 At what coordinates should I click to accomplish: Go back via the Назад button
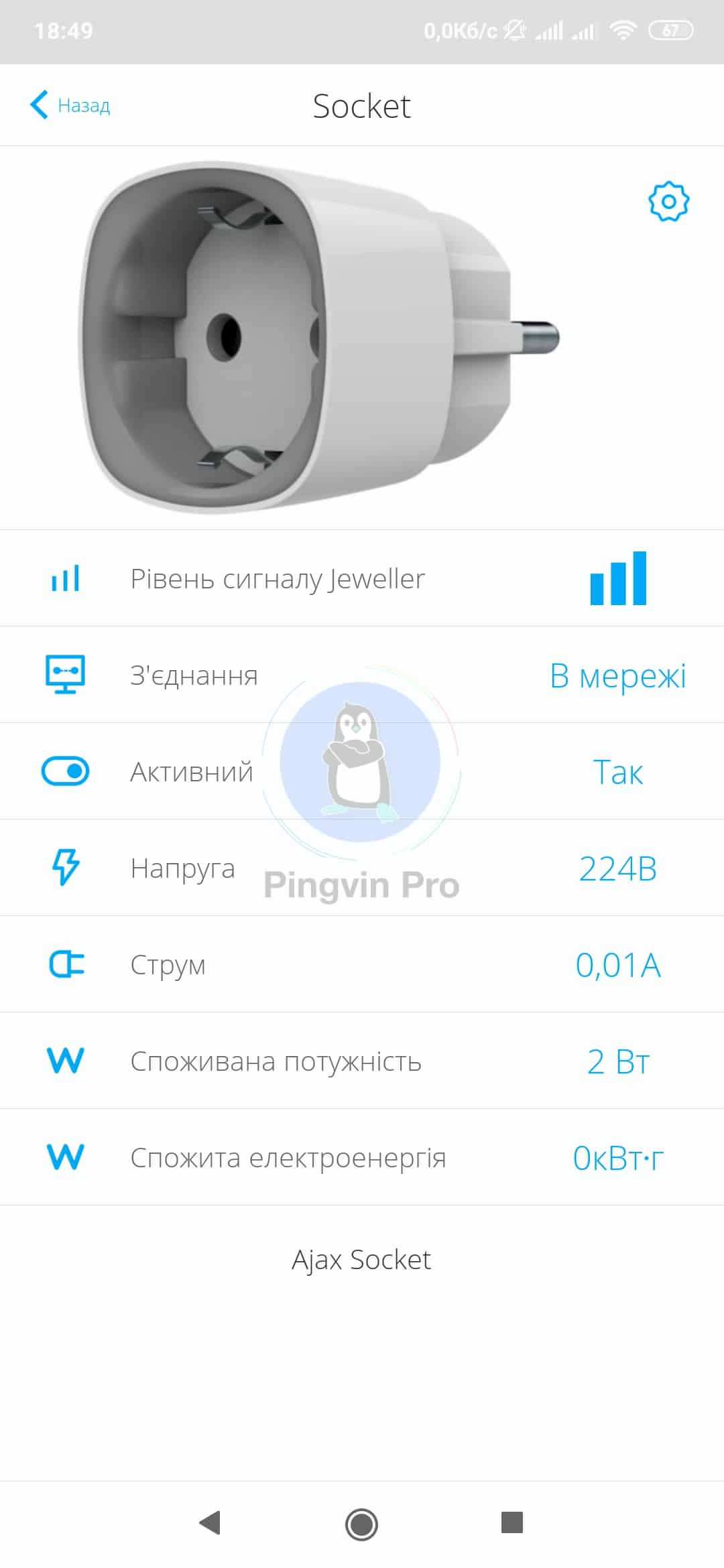[x=70, y=105]
